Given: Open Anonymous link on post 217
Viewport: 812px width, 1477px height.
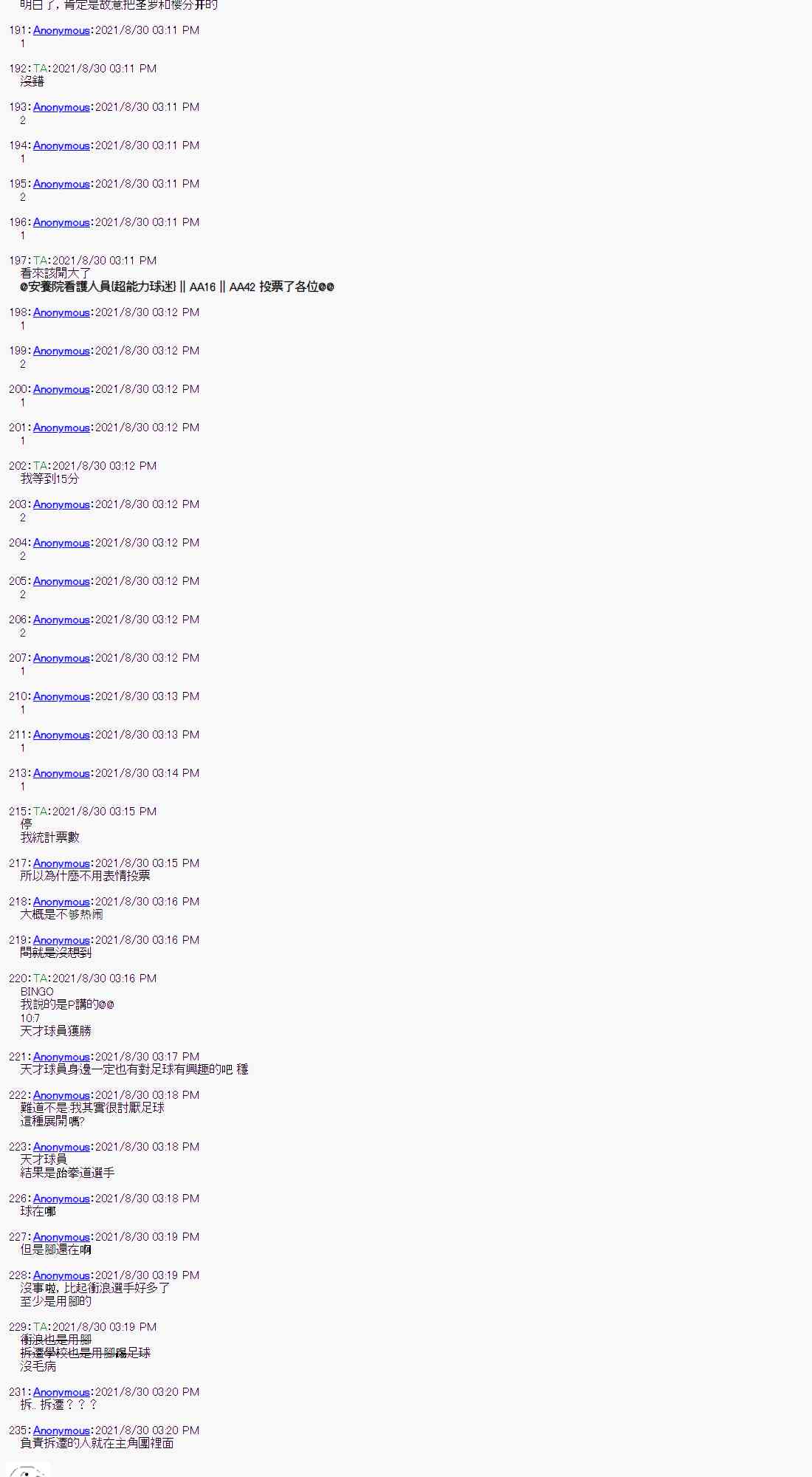Looking at the screenshot, I should pos(61,863).
